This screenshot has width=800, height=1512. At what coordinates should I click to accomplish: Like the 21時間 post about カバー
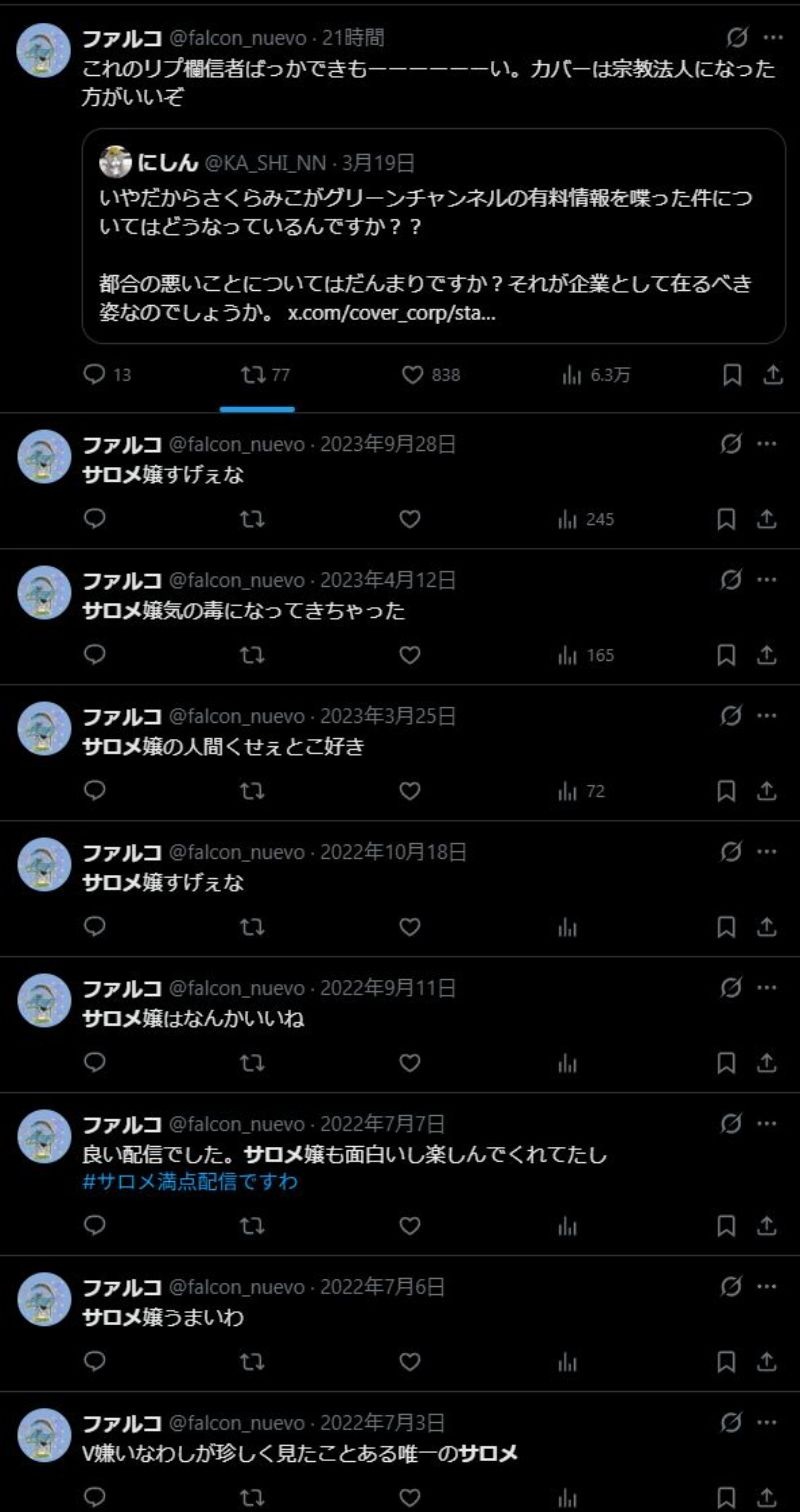click(x=412, y=375)
